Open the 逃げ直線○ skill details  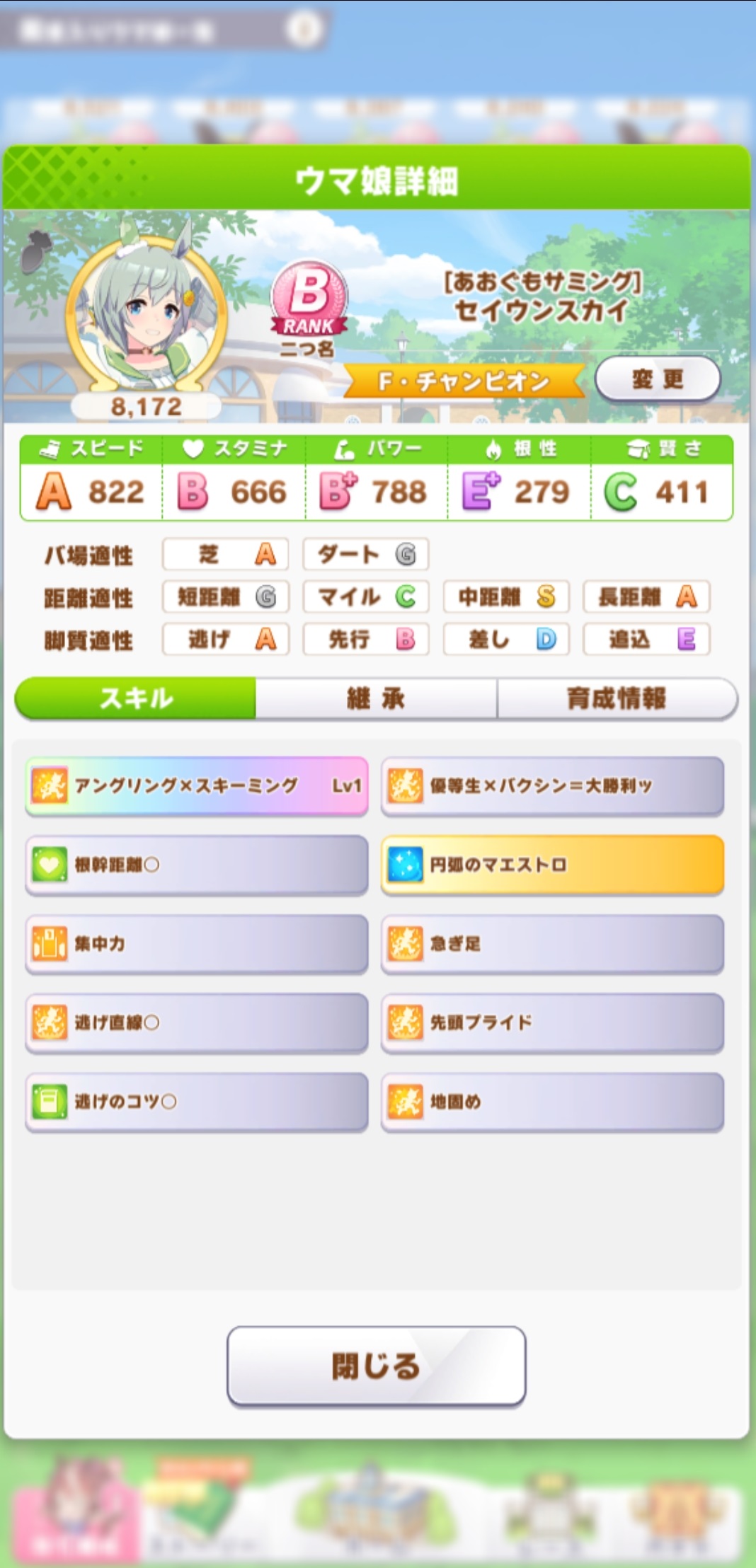197,1023
